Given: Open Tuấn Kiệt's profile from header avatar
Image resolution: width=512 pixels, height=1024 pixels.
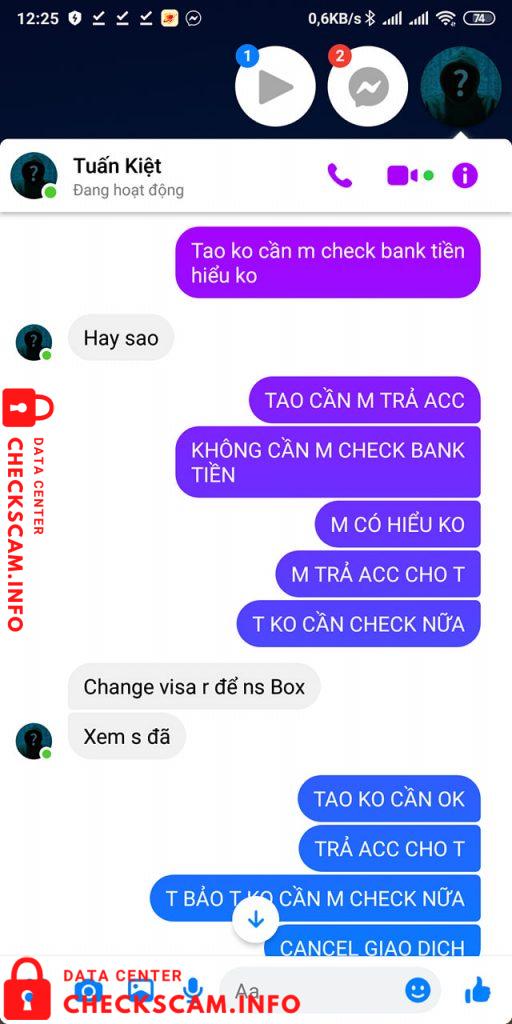Looking at the screenshot, I should click(34, 176).
